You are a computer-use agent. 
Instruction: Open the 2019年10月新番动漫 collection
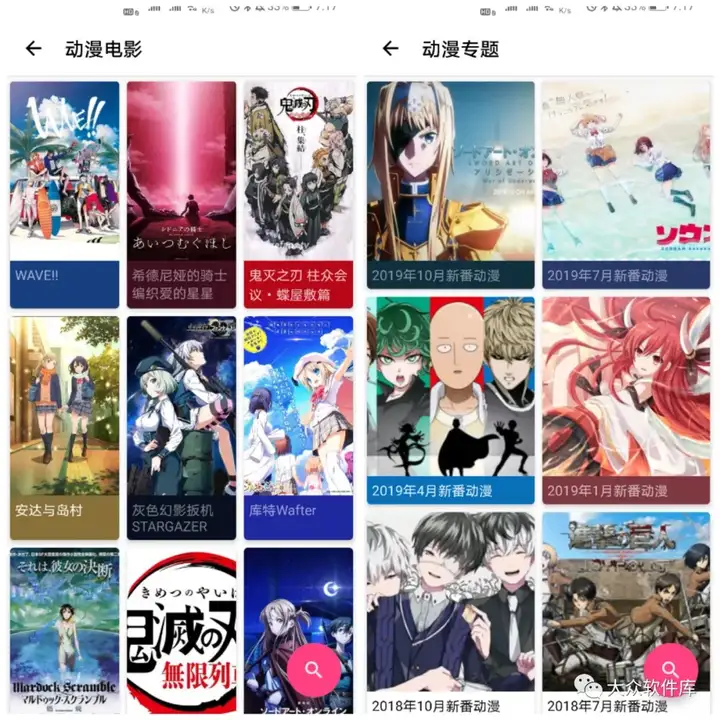point(450,180)
